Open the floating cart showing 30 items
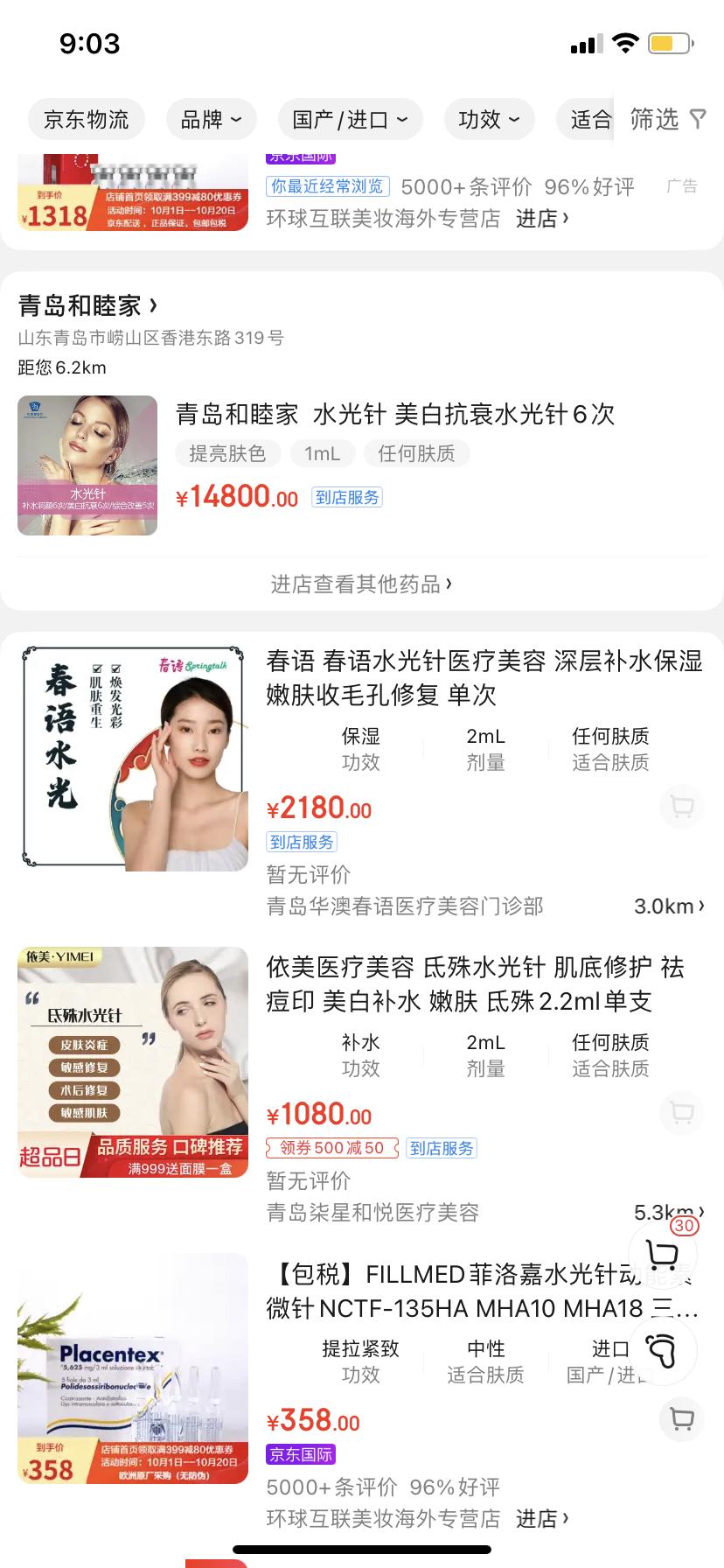Viewport: 724px width, 1568px height. (x=662, y=1255)
